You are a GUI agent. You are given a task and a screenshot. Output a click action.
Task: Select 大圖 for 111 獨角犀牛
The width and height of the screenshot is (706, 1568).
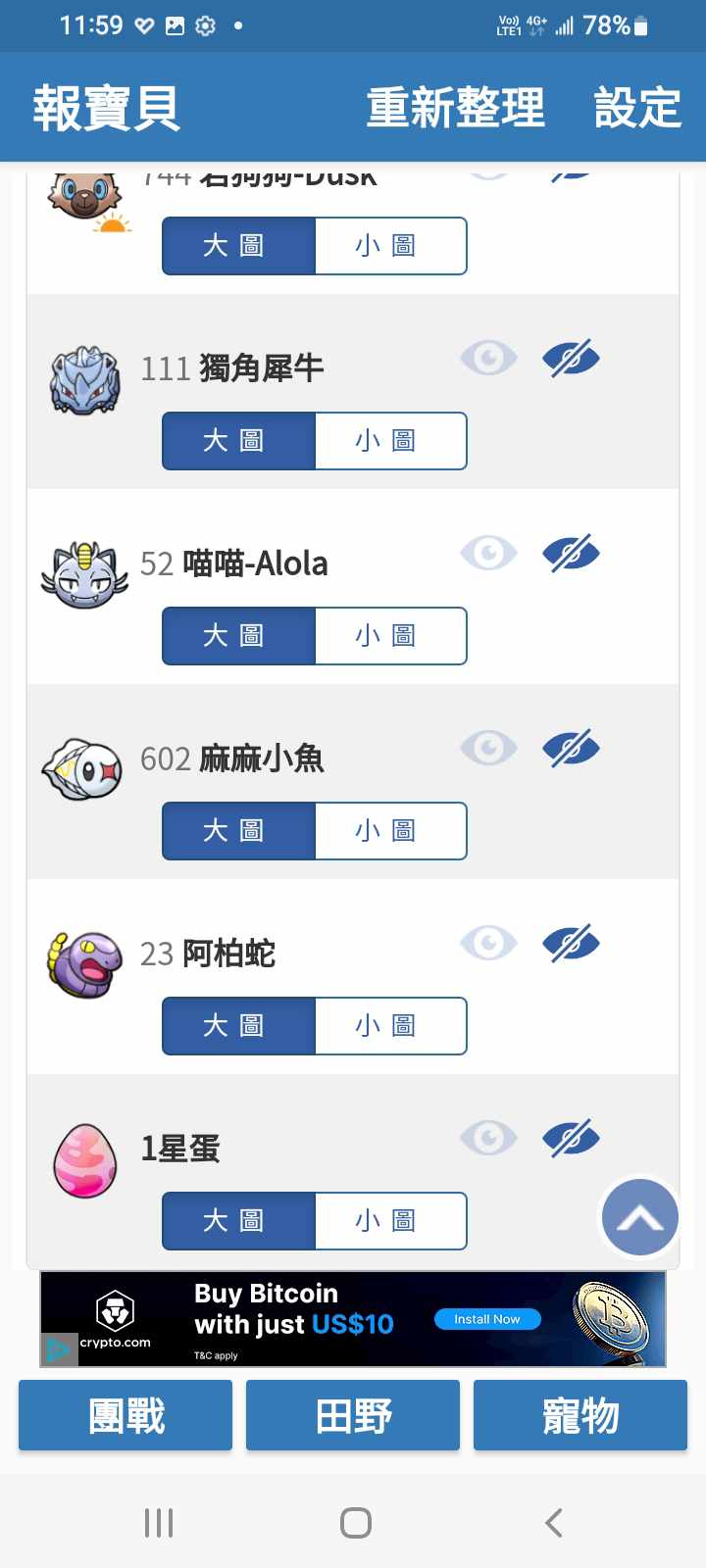tap(238, 441)
